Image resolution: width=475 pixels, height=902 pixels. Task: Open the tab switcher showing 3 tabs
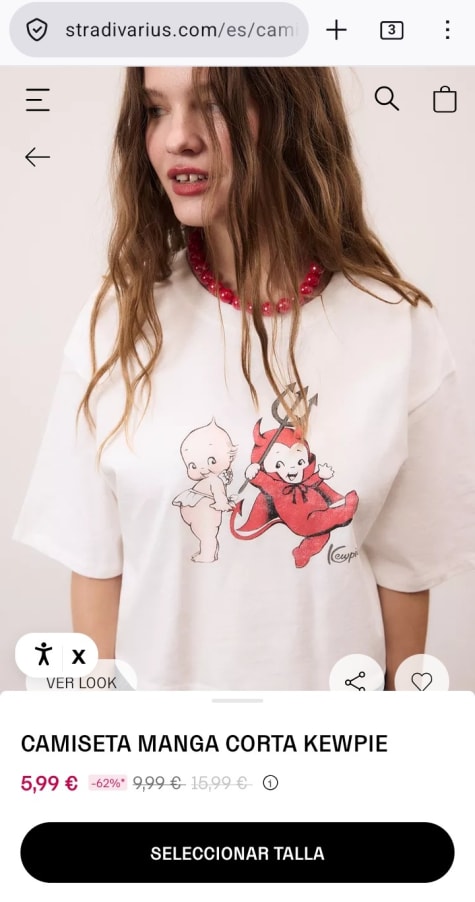pos(392,30)
